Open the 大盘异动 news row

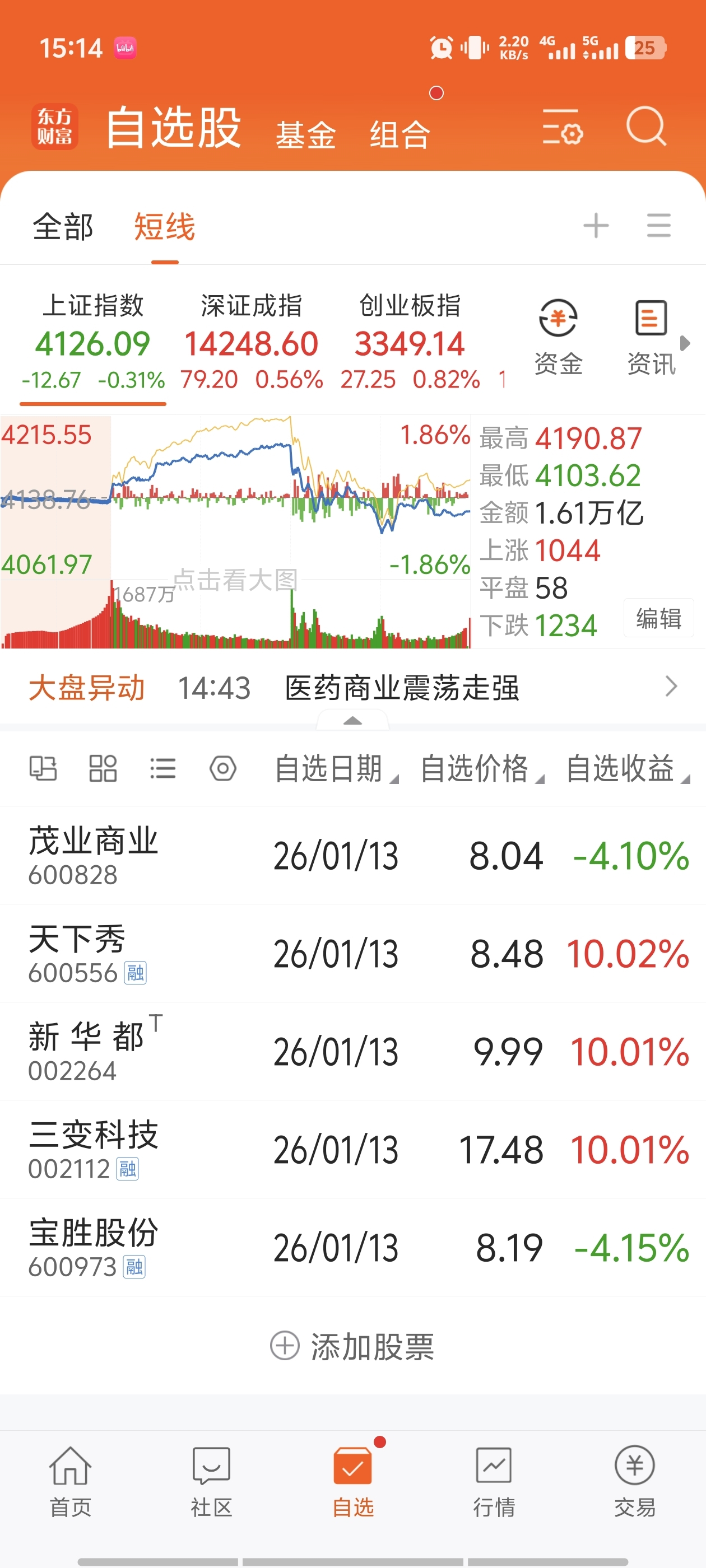pyautogui.click(x=352, y=687)
